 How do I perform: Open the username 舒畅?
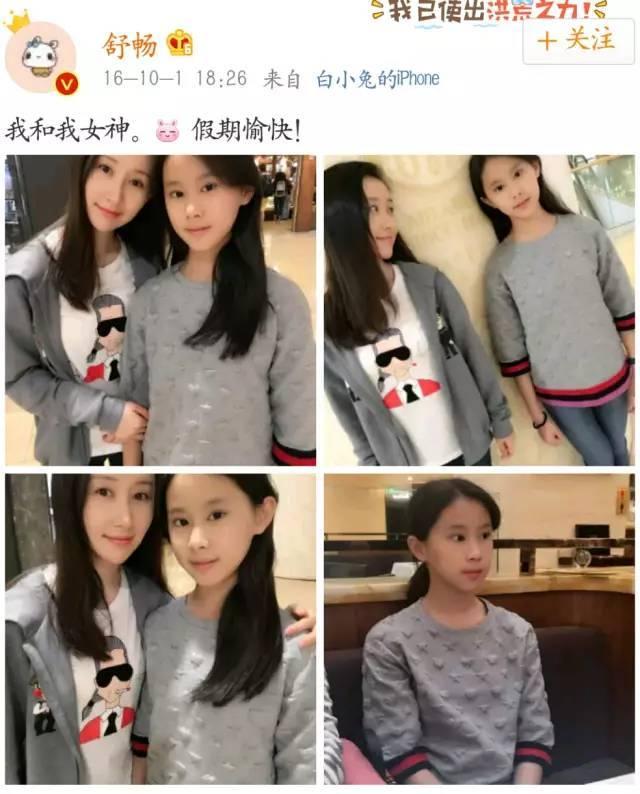click(128, 44)
